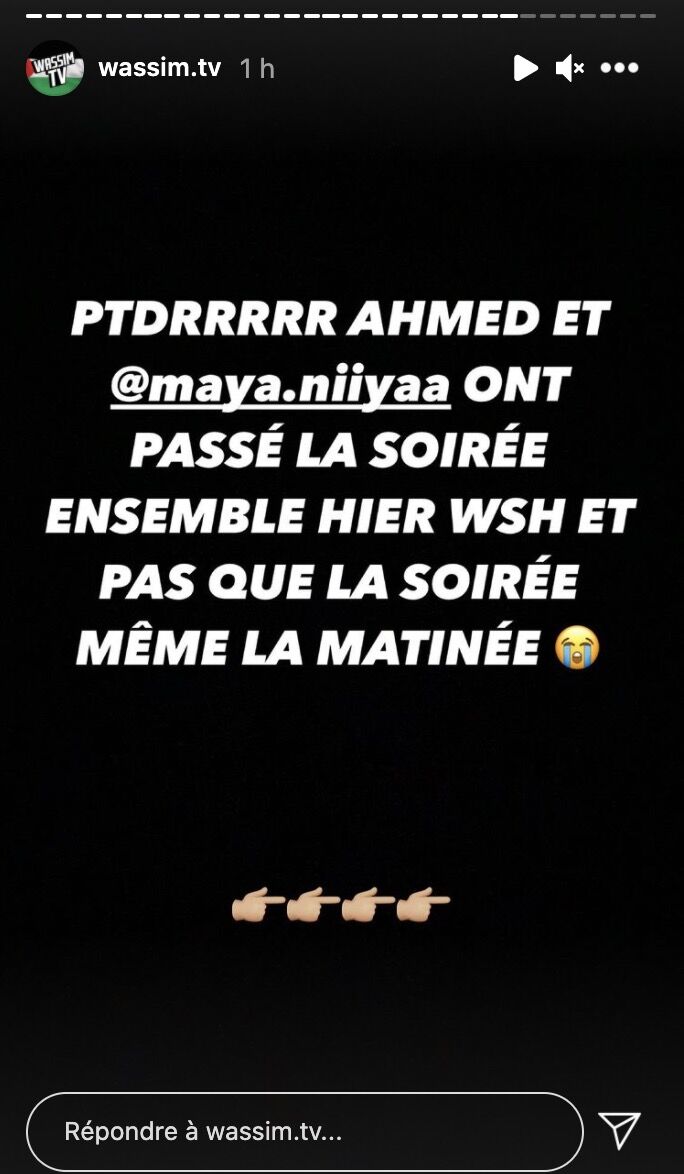Image resolution: width=684 pixels, height=1174 pixels.
Task: Tap the Répondre à wassim.tv reply field
Action: point(304,1131)
